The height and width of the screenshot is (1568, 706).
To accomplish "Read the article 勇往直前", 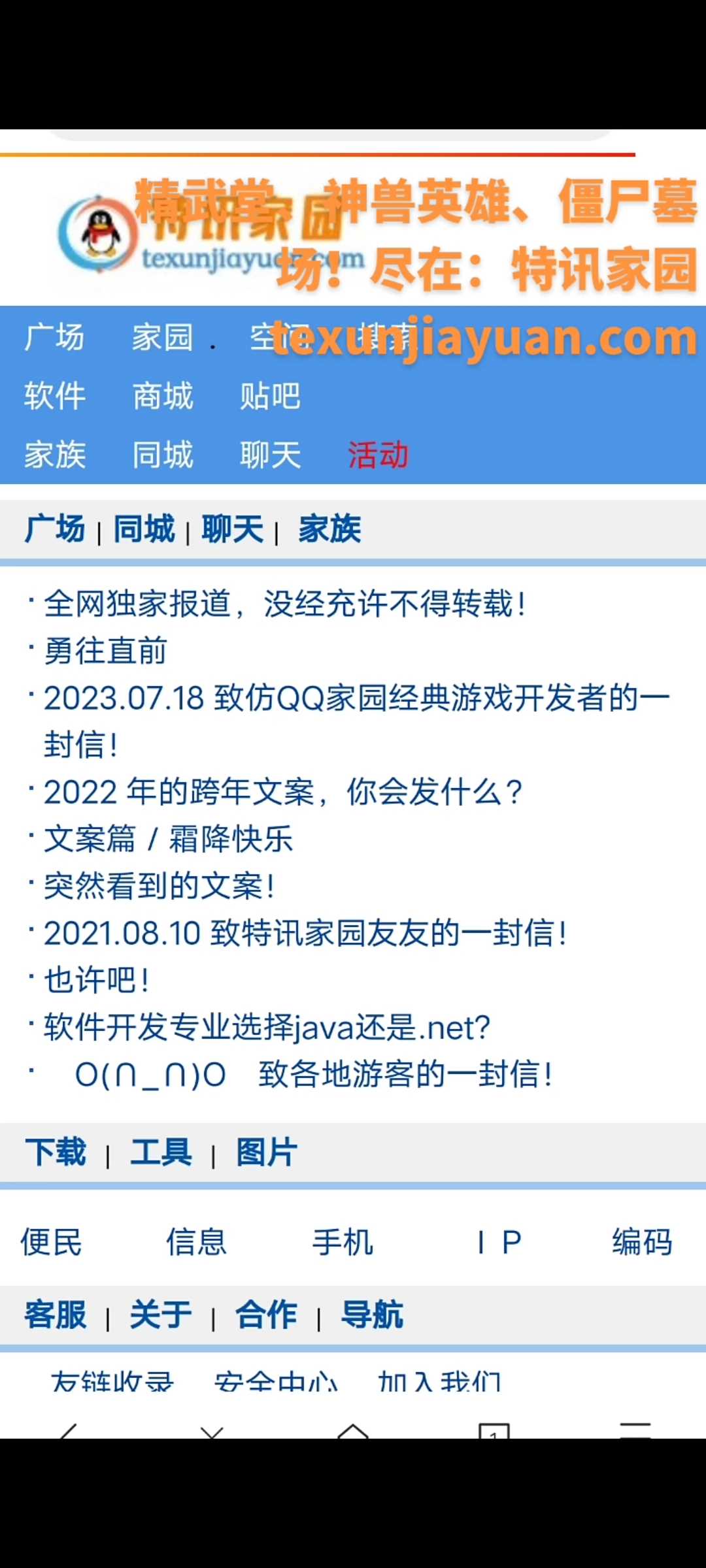I will 105,651.
